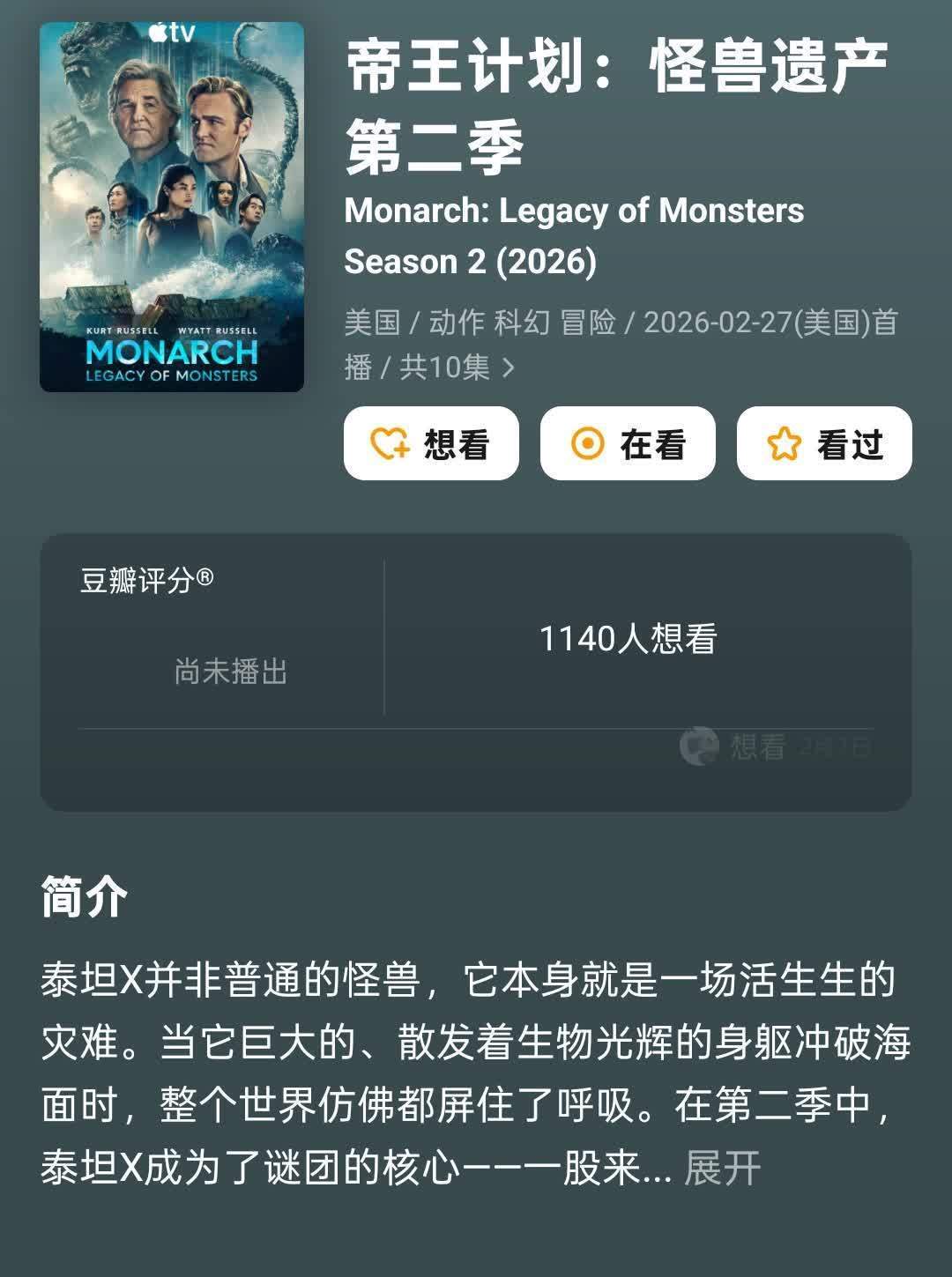Expand the synopsis with 展开
The width and height of the screenshot is (952, 1277).
click(x=722, y=1168)
